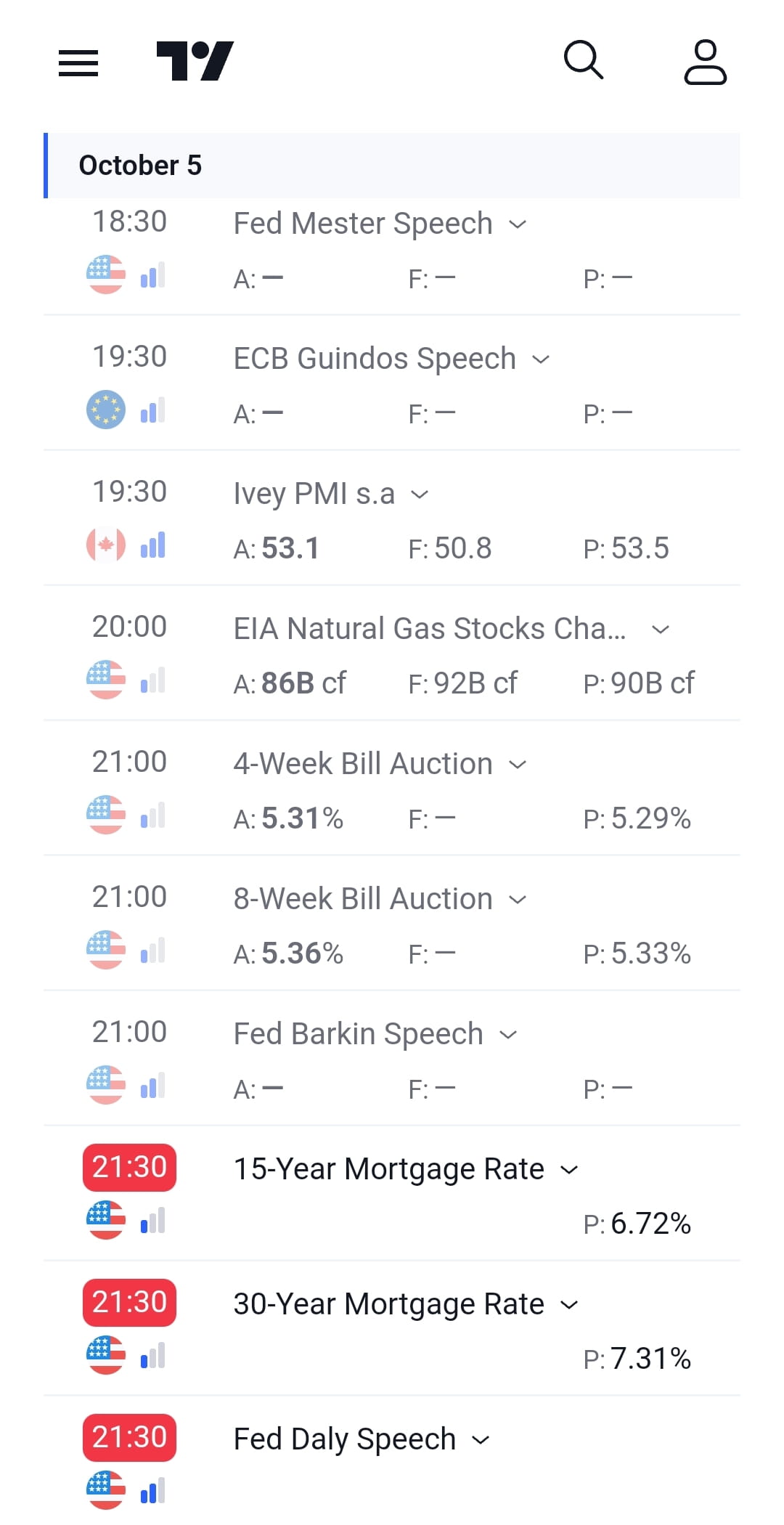Screen dimensions: 784x1525
Task: Click the importance indicator for EIA Natural Gas
Action: 151,680
